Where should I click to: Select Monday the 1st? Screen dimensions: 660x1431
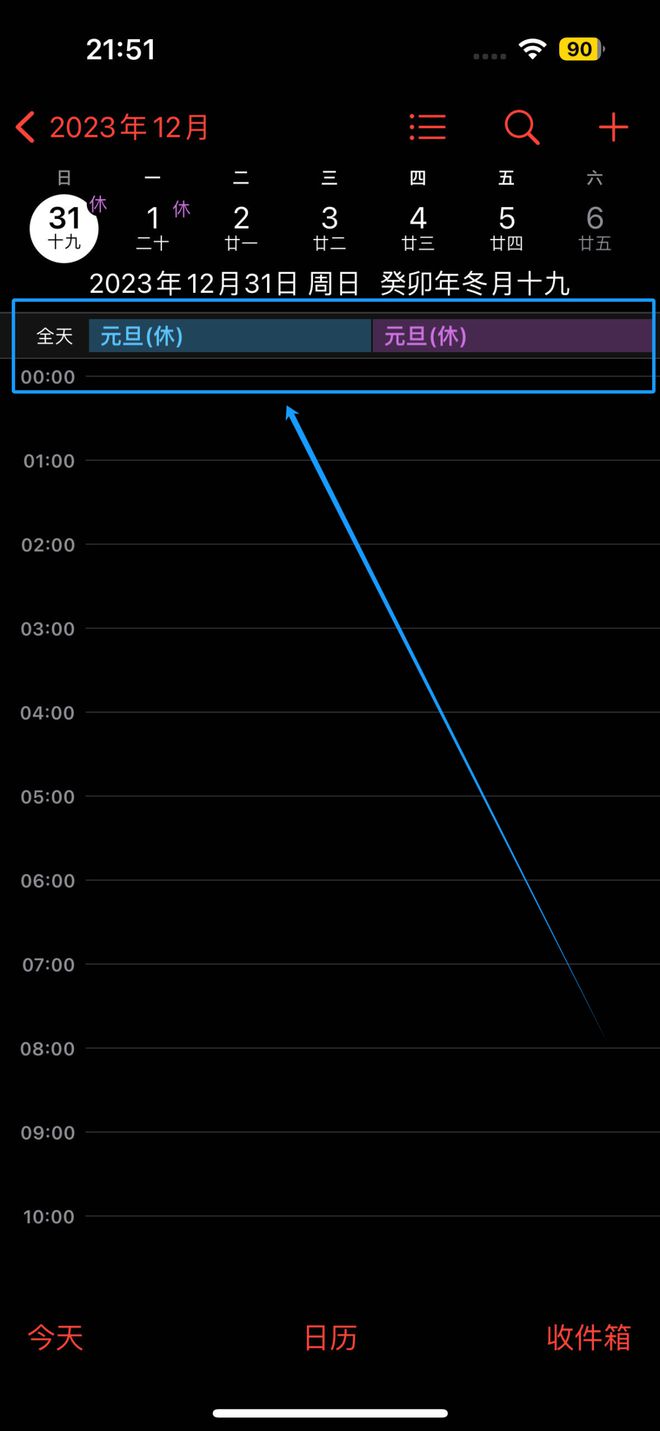point(153,225)
